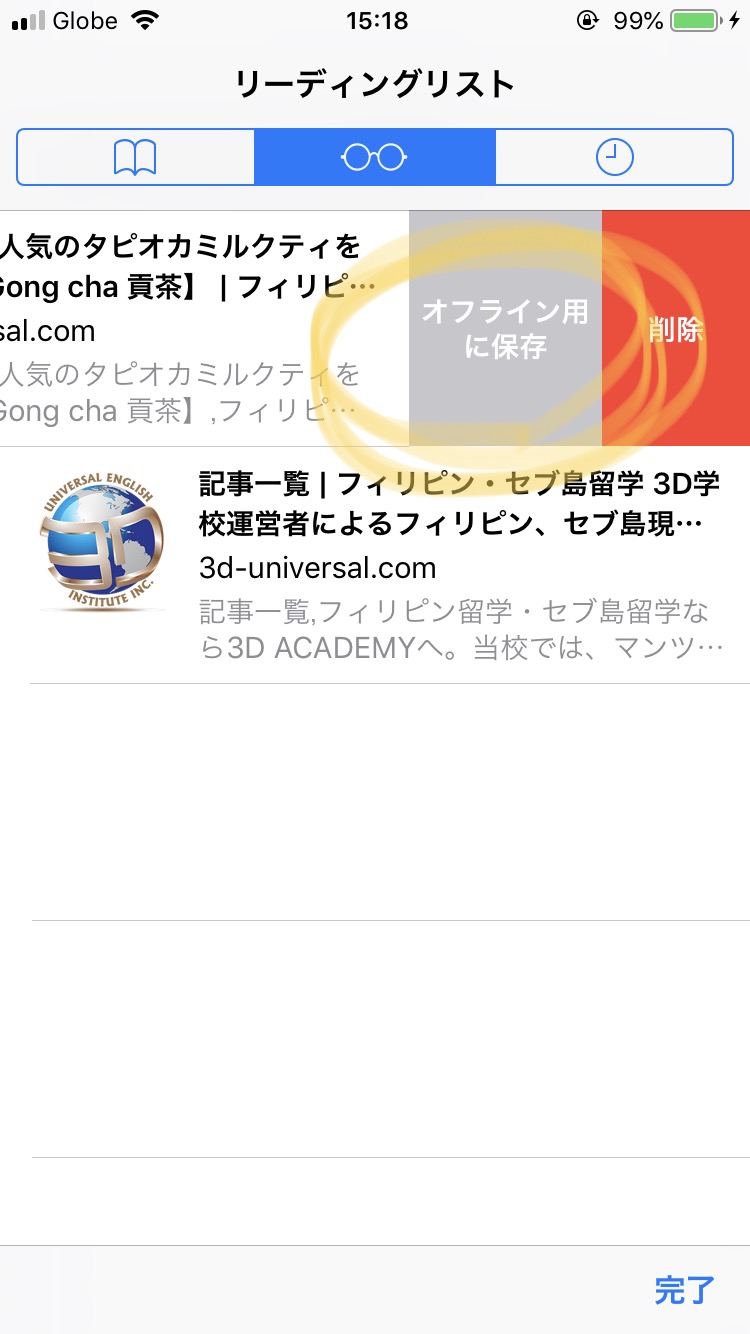Tap 完了 to finish editing
Screen dimensions: 750x1334
click(x=684, y=1289)
